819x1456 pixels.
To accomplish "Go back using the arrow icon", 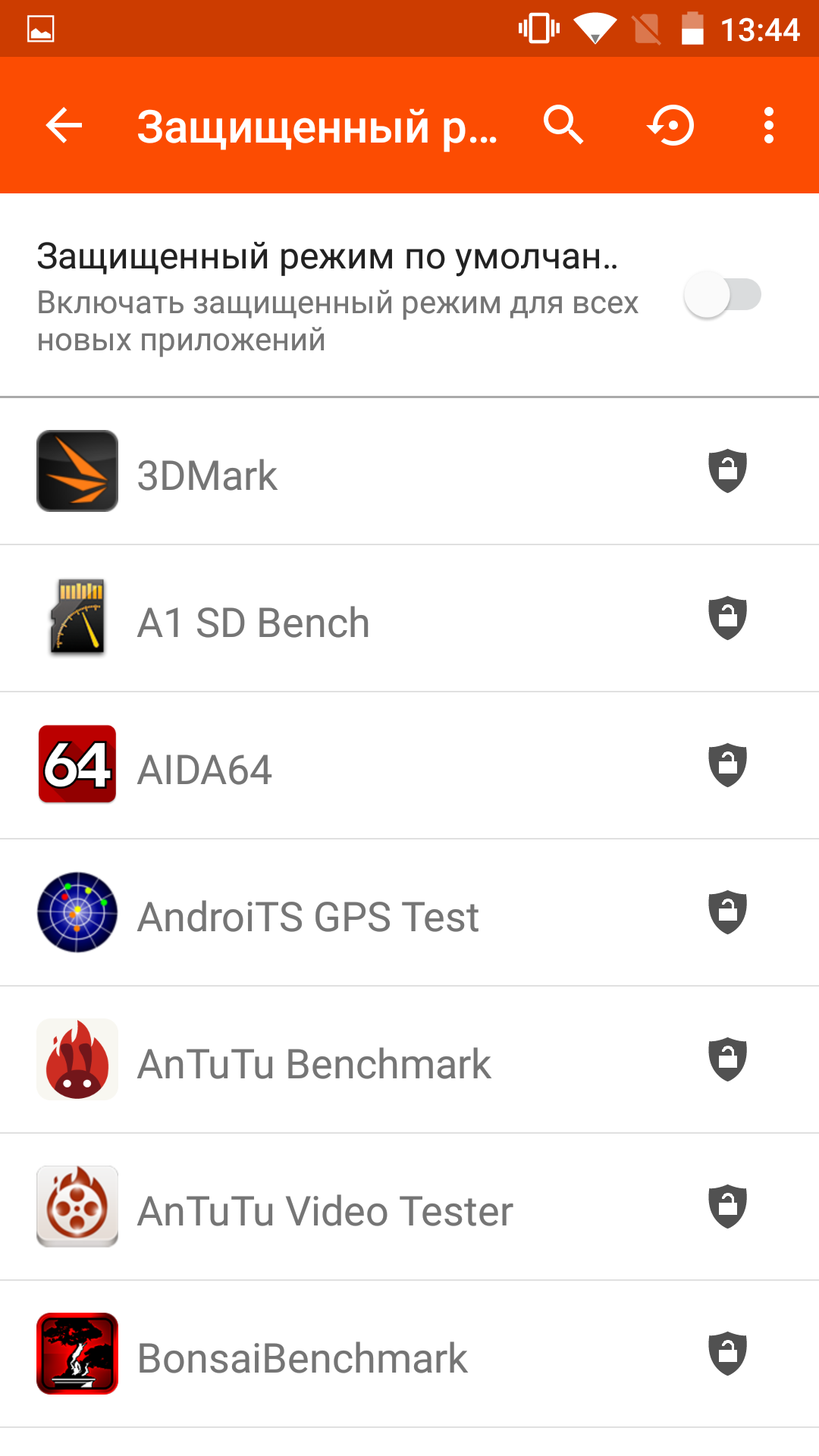I will (x=64, y=125).
